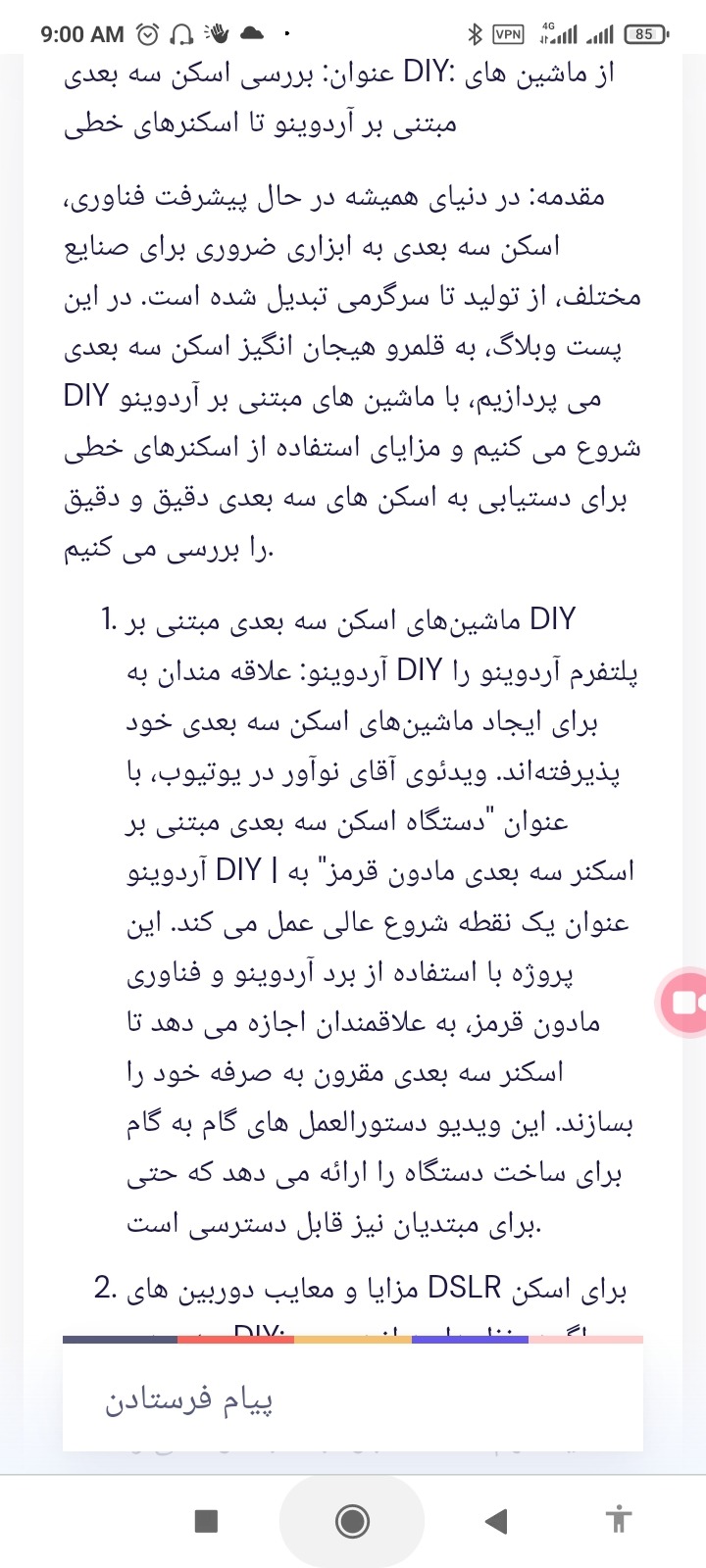Go back using the system back button
The height and width of the screenshot is (1568, 706).
pyautogui.click(x=497, y=1521)
